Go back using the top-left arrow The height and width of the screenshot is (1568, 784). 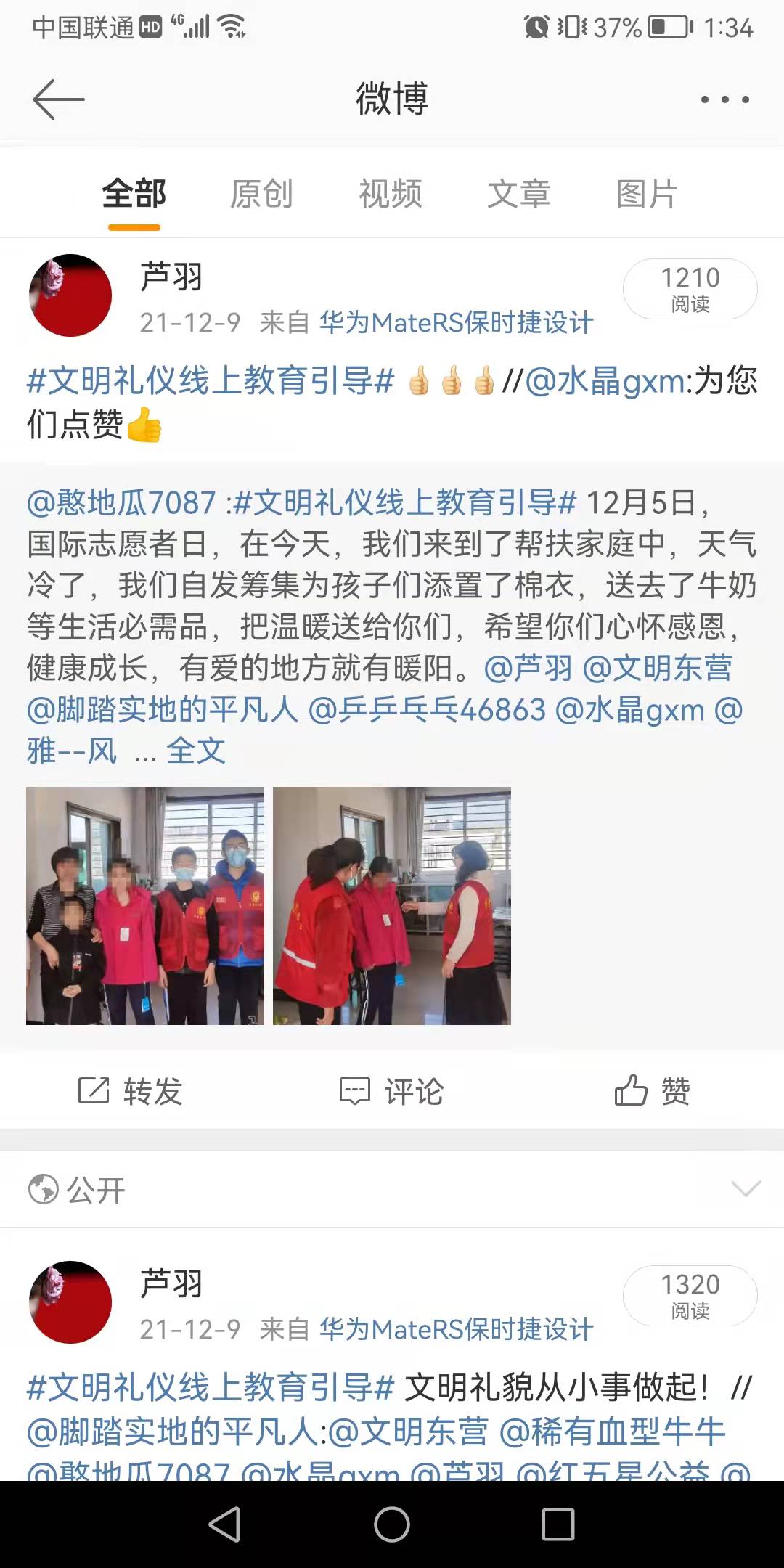[59, 99]
